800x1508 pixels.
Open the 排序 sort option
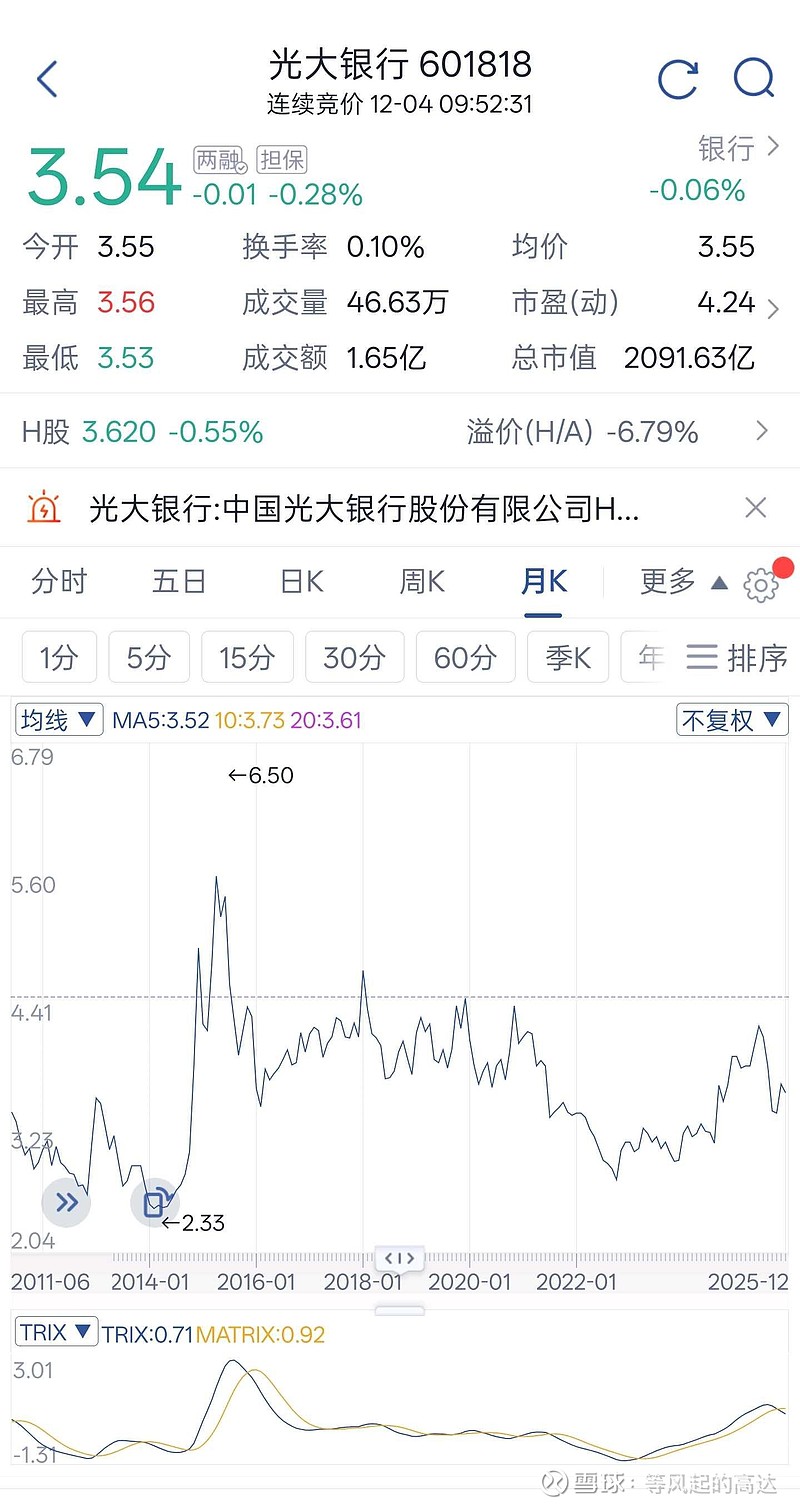pos(738,657)
